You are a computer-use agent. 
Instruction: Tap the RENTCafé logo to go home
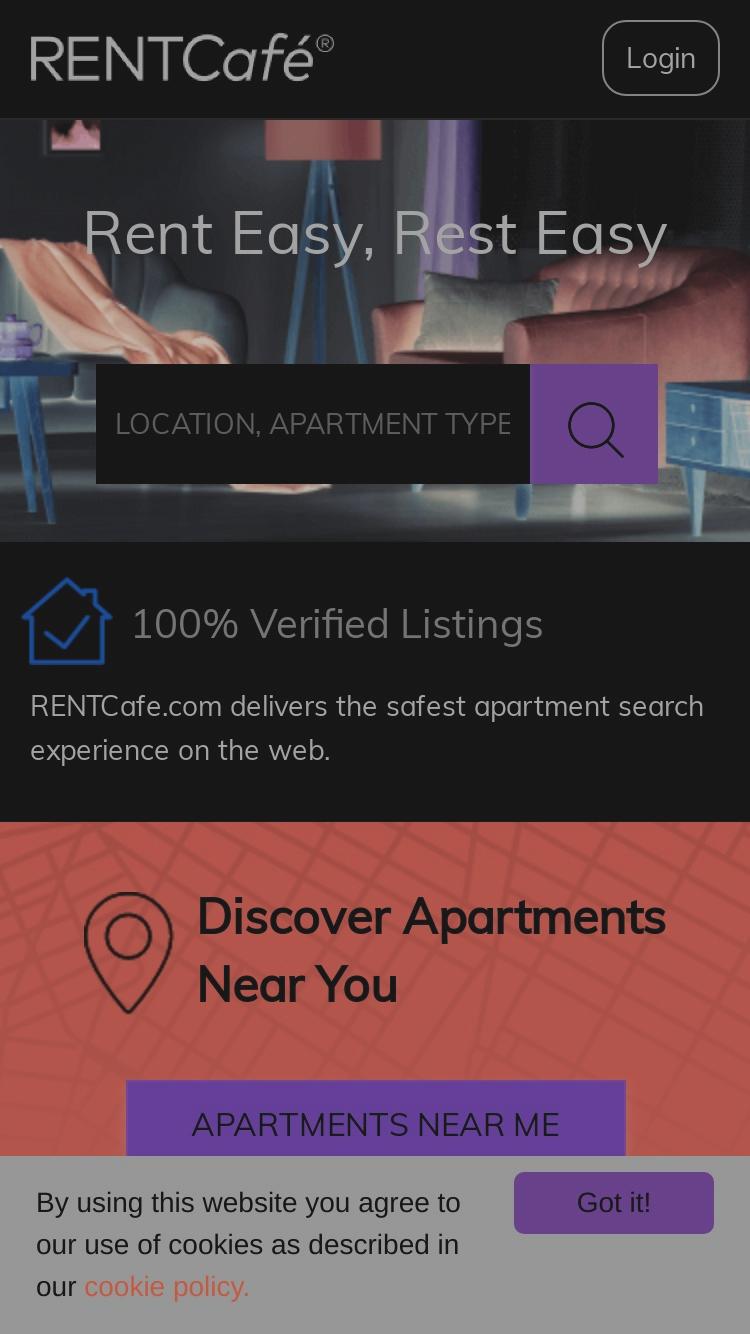pos(182,58)
